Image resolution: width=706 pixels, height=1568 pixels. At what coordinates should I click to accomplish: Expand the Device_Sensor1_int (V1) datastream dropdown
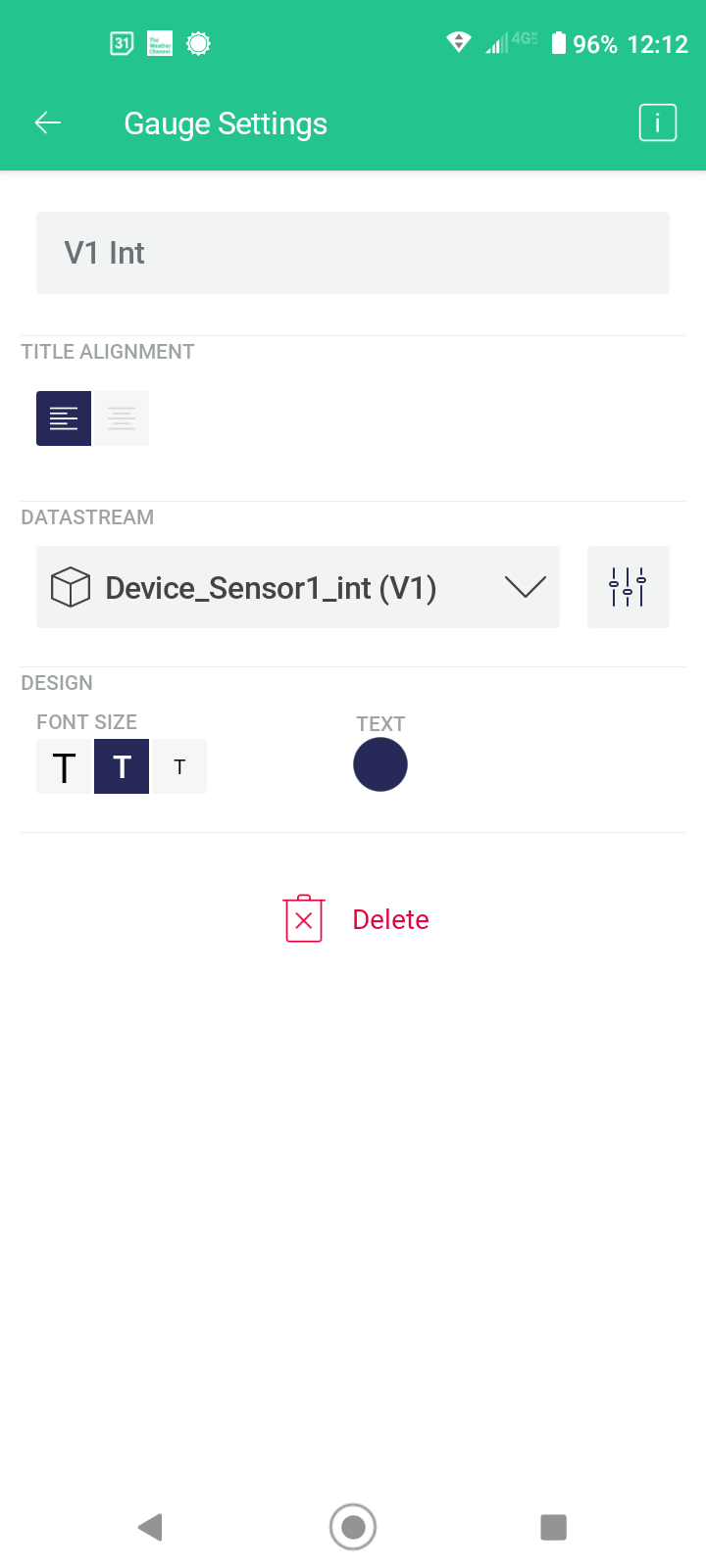pos(298,587)
